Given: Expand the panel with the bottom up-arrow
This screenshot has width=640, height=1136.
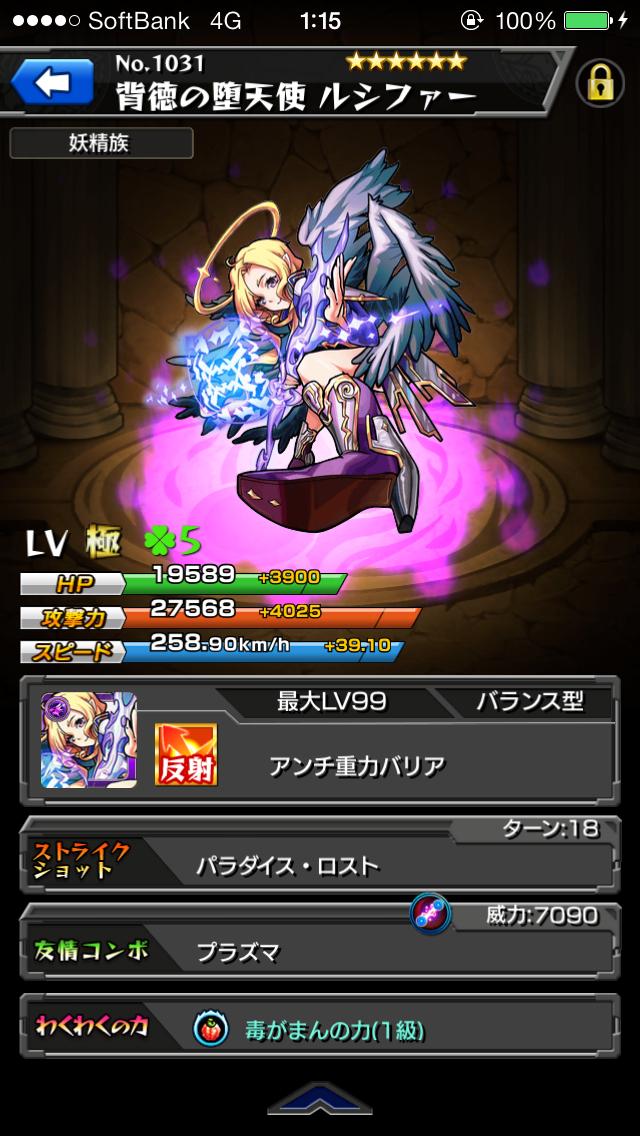Looking at the screenshot, I should tap(319, 1100).
